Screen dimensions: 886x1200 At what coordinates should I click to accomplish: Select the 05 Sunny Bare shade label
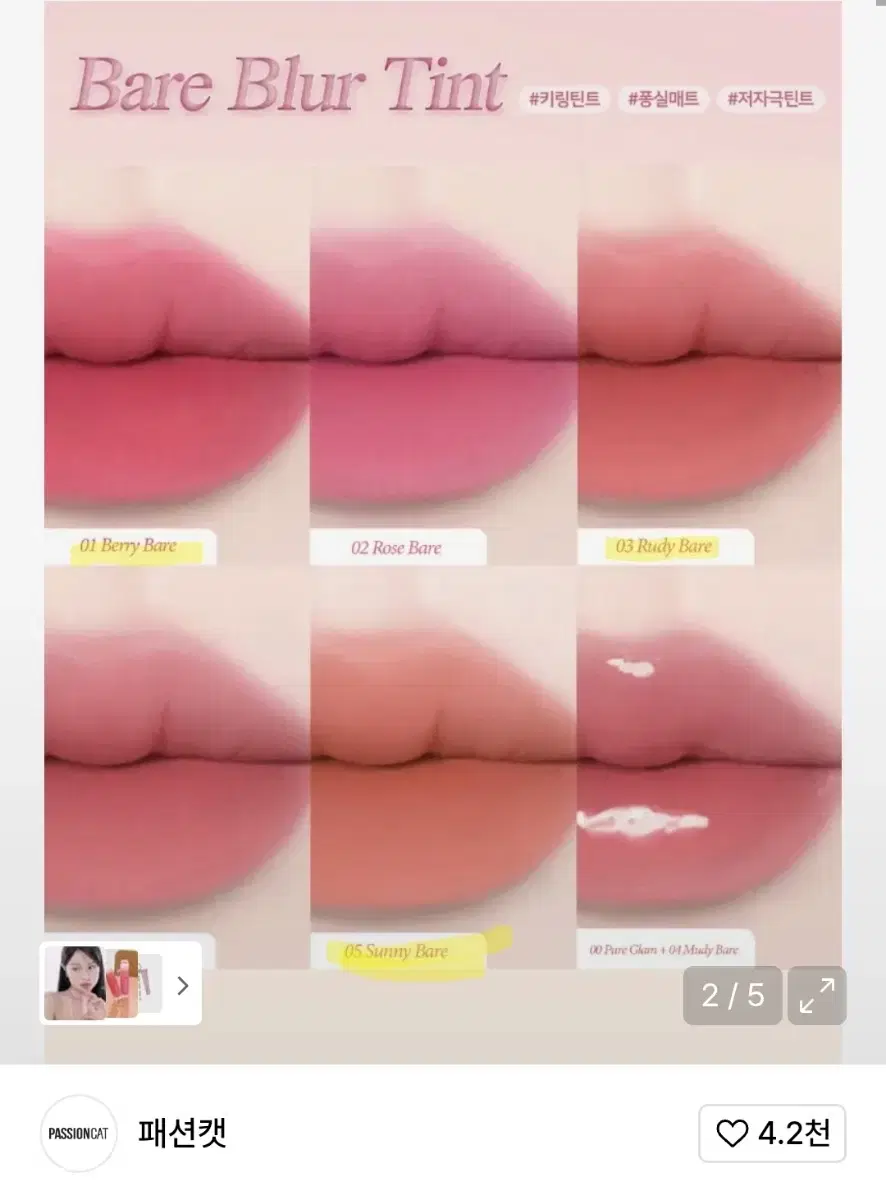[400, 952]
